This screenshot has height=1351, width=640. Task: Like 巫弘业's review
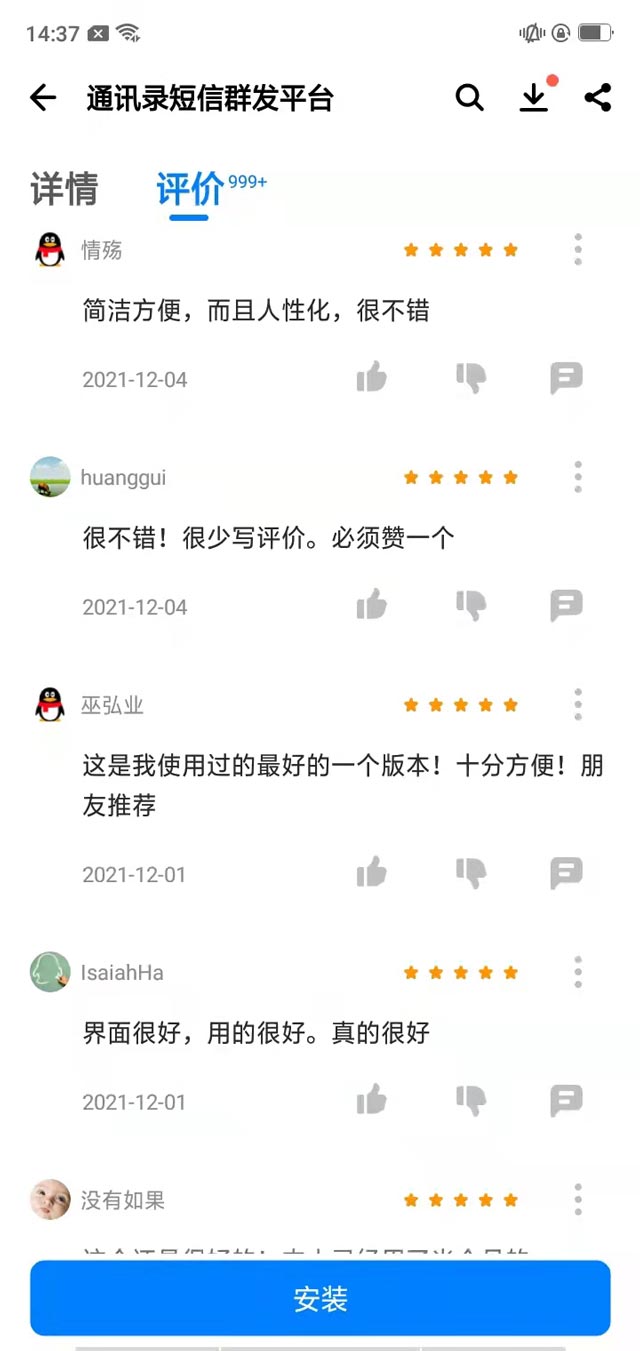tap(371, 873)
